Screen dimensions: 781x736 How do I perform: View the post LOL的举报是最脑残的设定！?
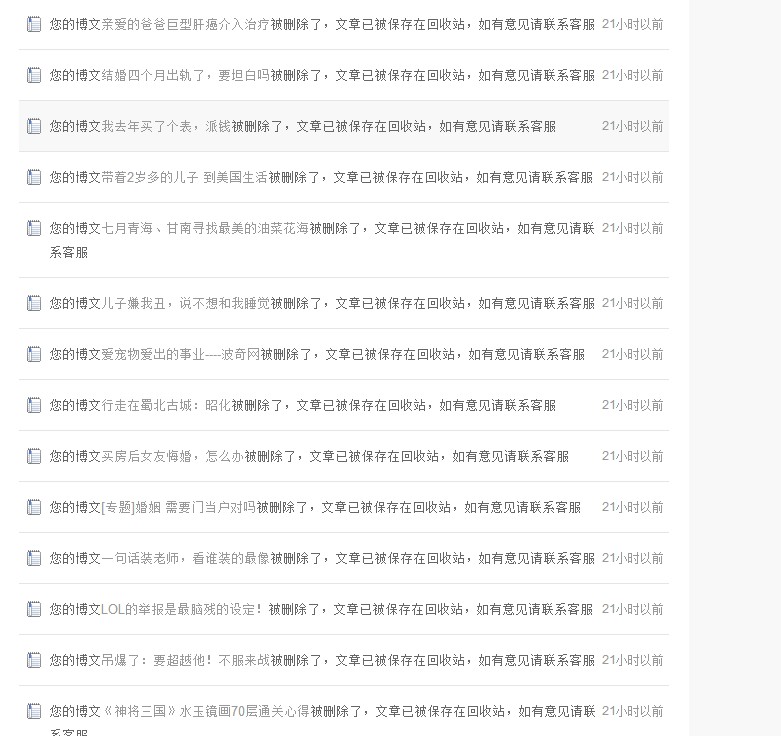coord(184,609)
